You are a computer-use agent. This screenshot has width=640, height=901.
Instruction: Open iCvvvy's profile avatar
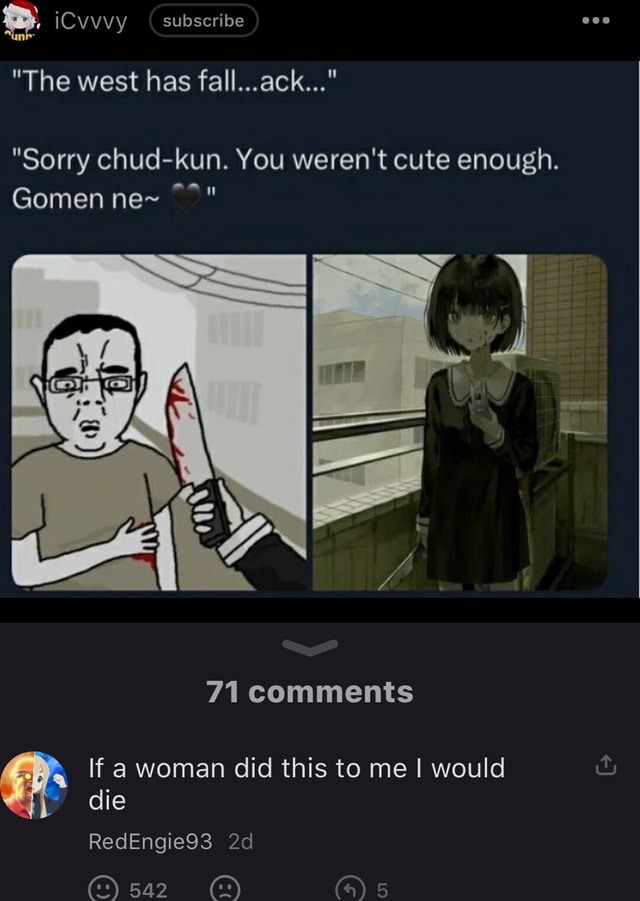[22, 20]
